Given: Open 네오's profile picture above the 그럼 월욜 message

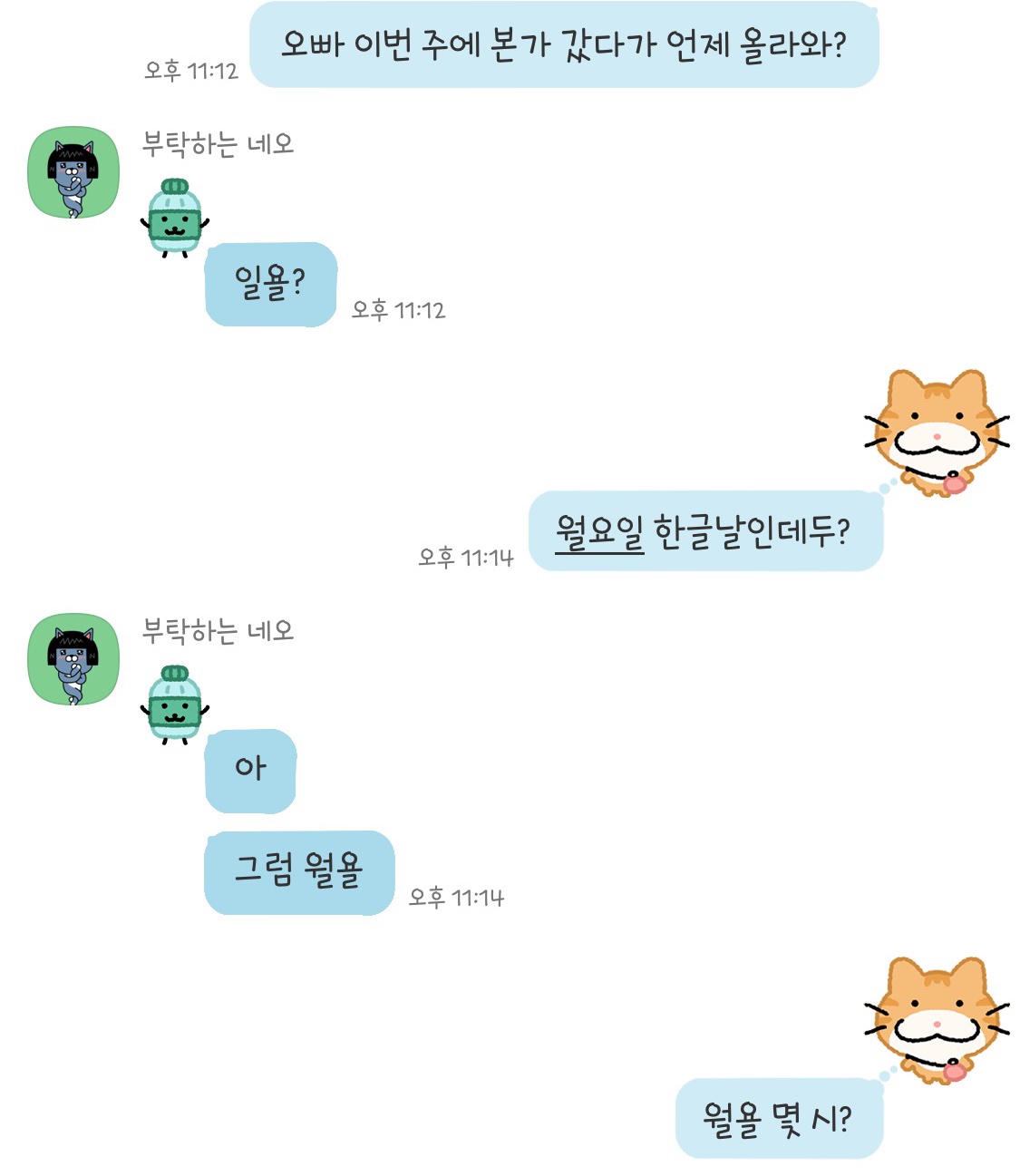Looking at the screenshot, I should pos(73,659).
